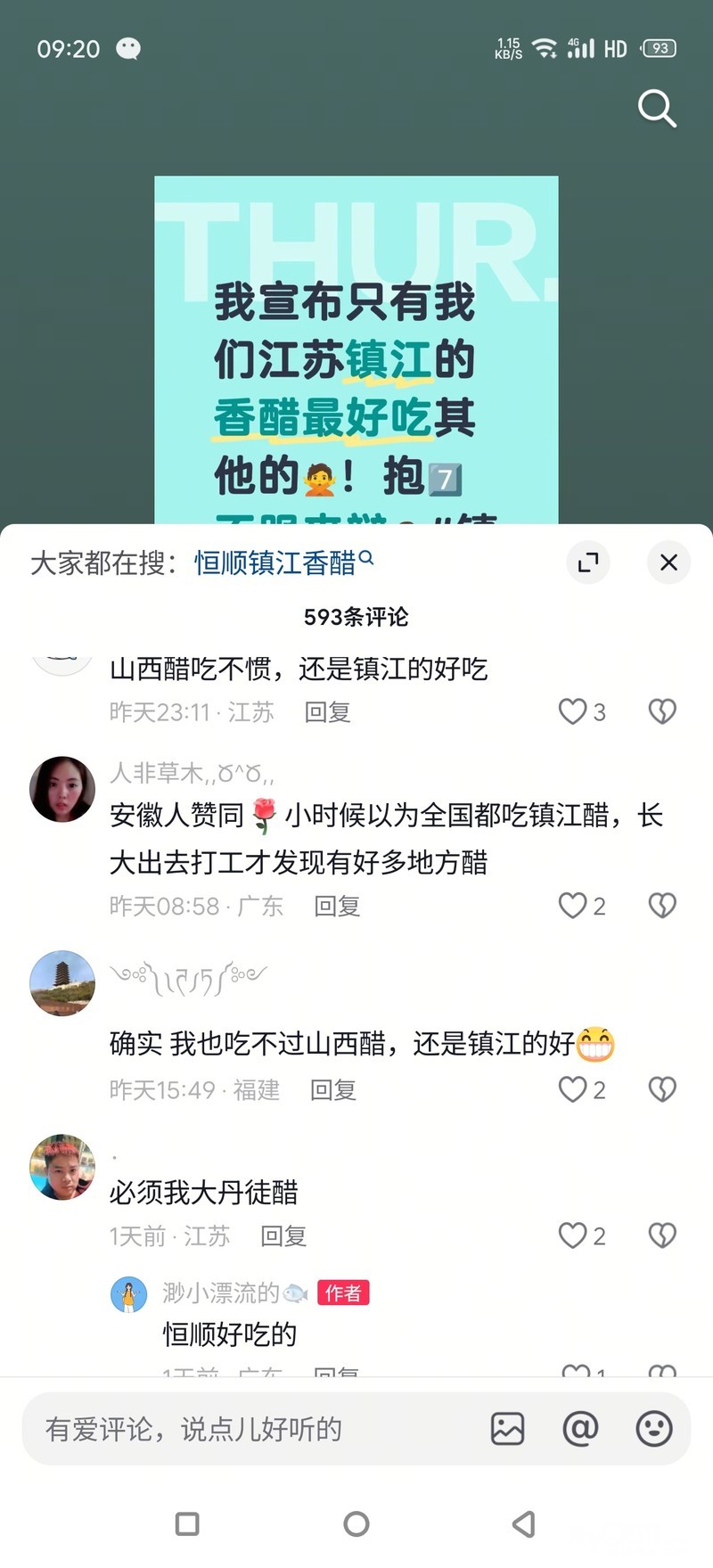Reply to comment posted 昨天23:11 江苏
The image size is (713, 1568).
tap(327, 712)
